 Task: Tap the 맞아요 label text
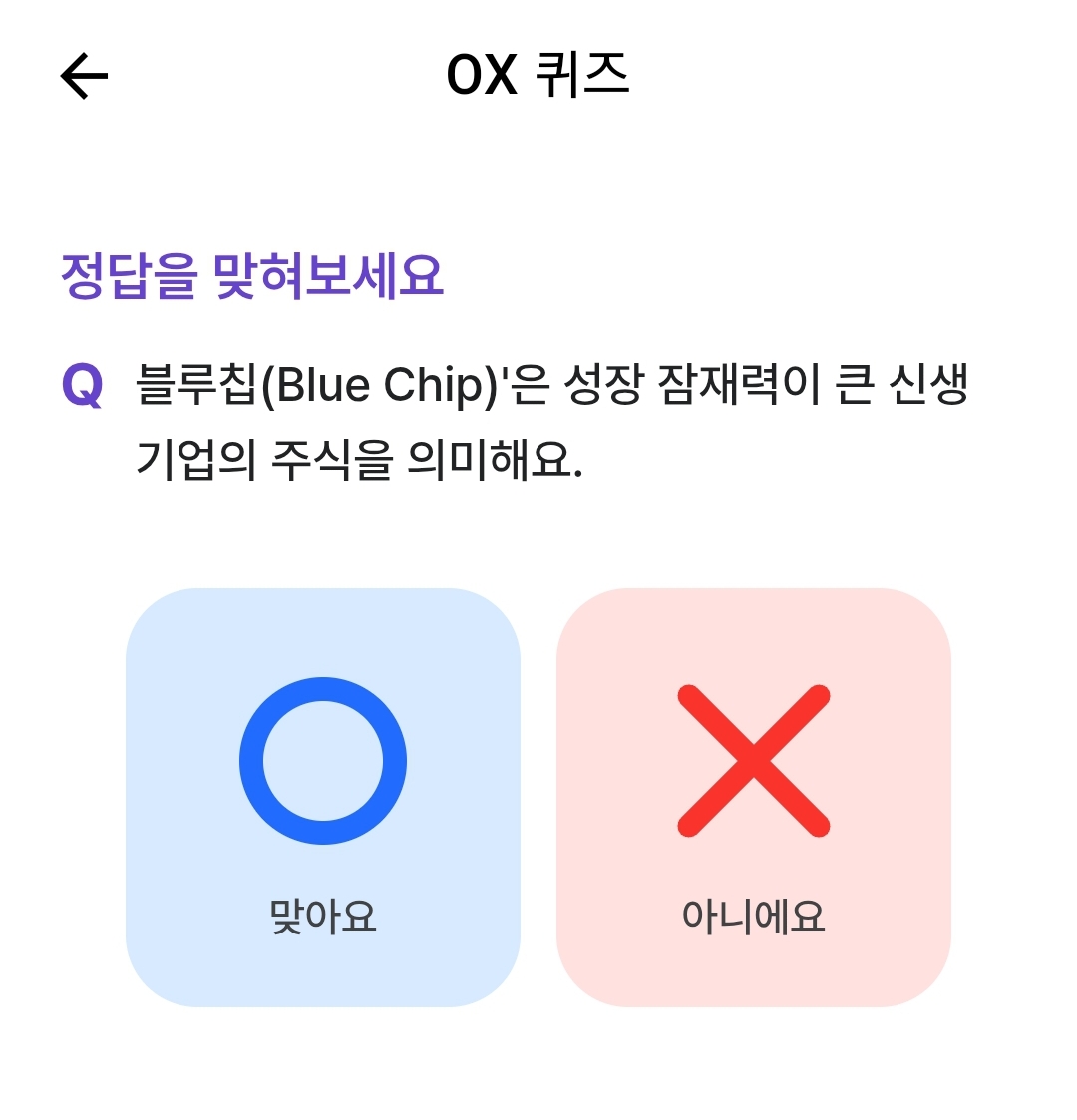321,916
